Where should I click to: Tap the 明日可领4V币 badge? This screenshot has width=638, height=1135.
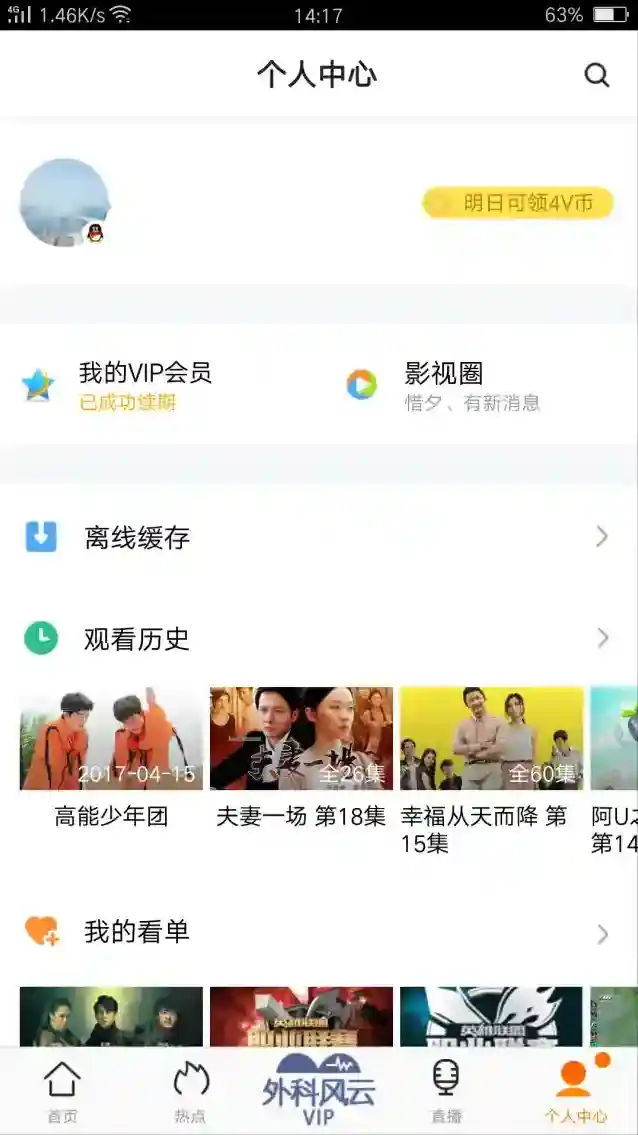pyautogui.click(x=517, y=203)
